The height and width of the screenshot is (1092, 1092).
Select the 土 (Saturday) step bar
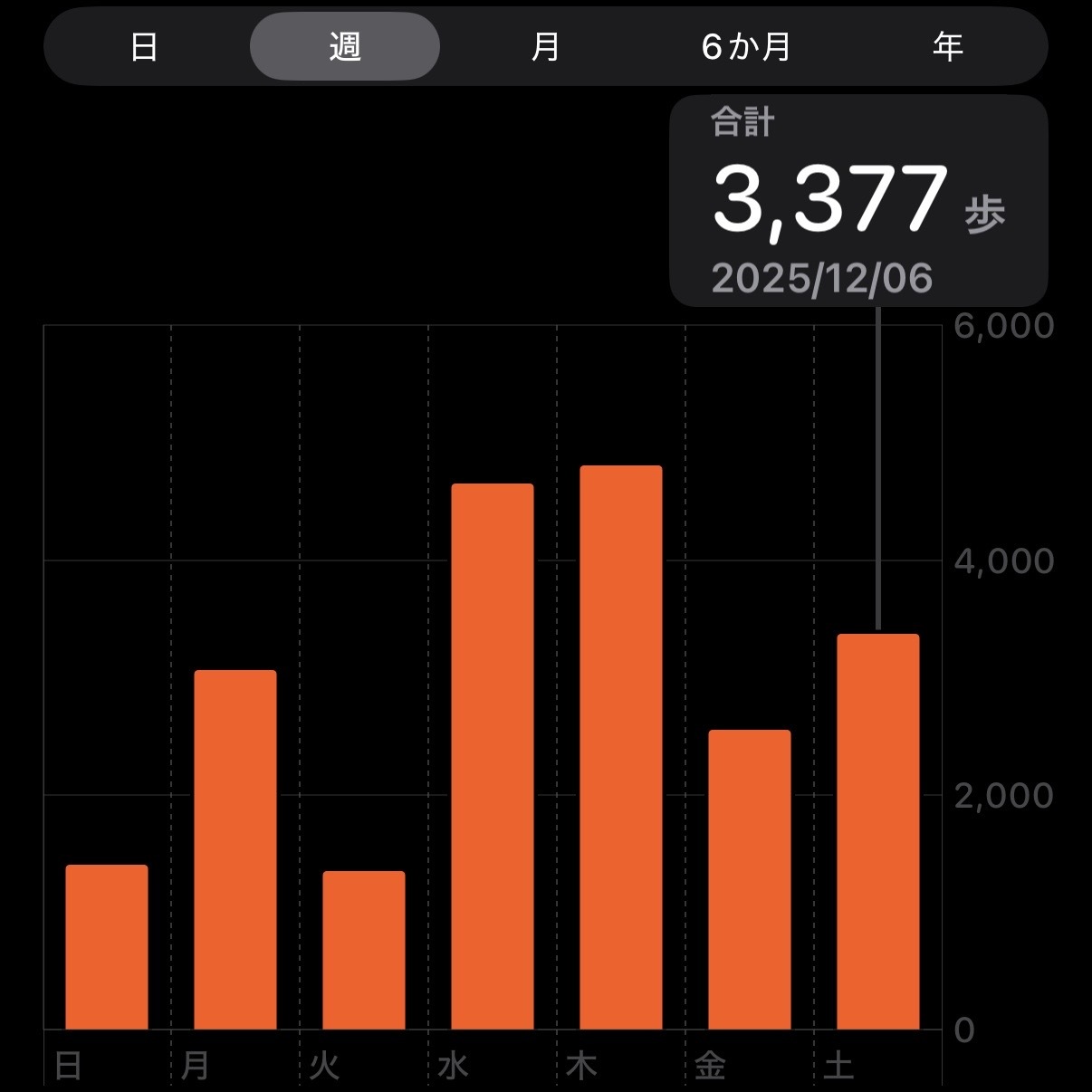coord(878,831)
